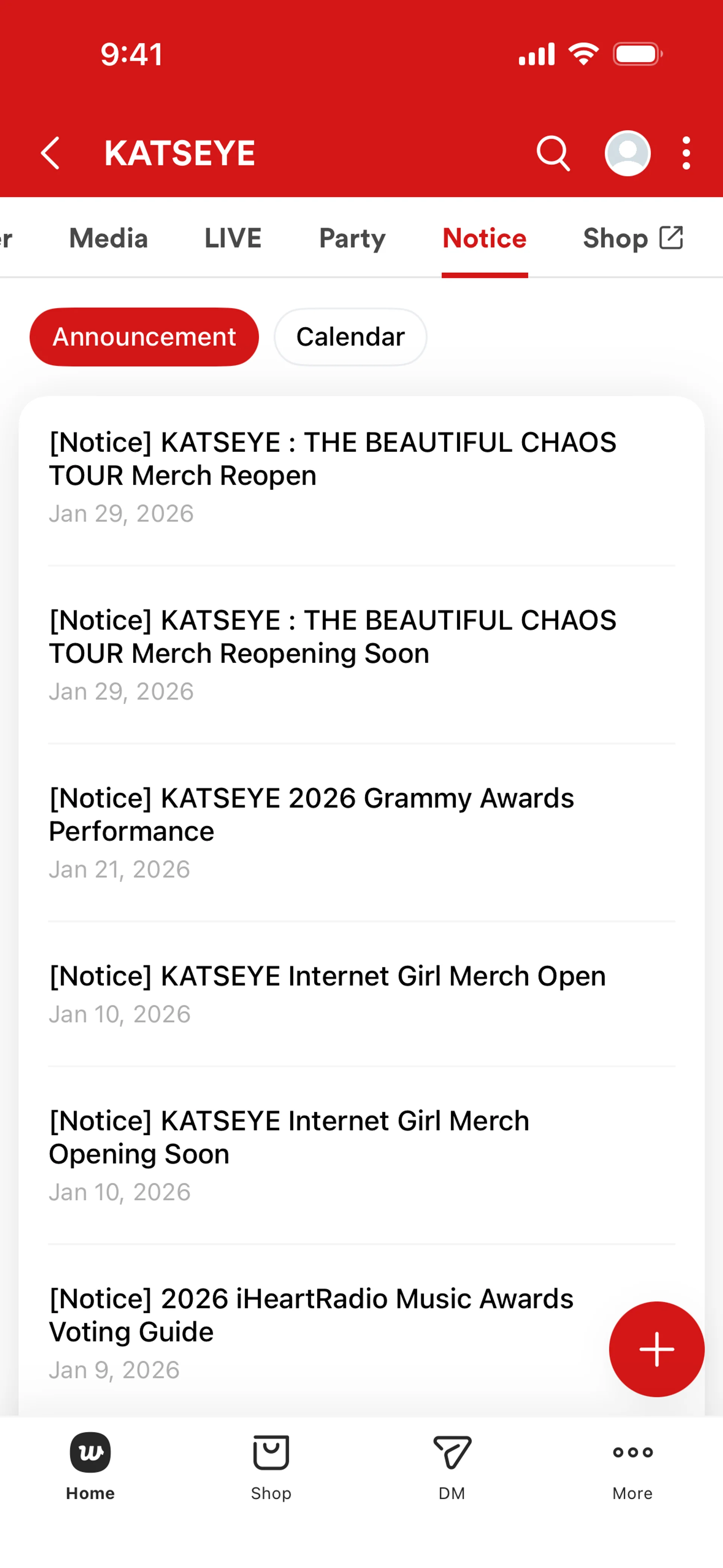This screenshot has width=723, height=1568.
Task: Switch to the Media tab
Action: [108, 238]
